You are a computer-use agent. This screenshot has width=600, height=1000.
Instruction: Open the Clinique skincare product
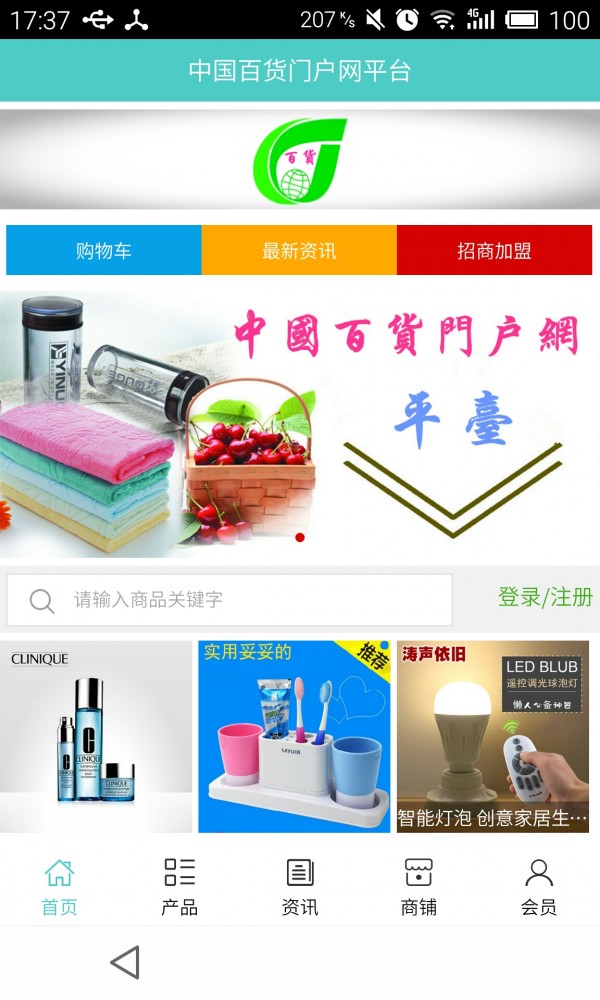(x=96, y=736)
